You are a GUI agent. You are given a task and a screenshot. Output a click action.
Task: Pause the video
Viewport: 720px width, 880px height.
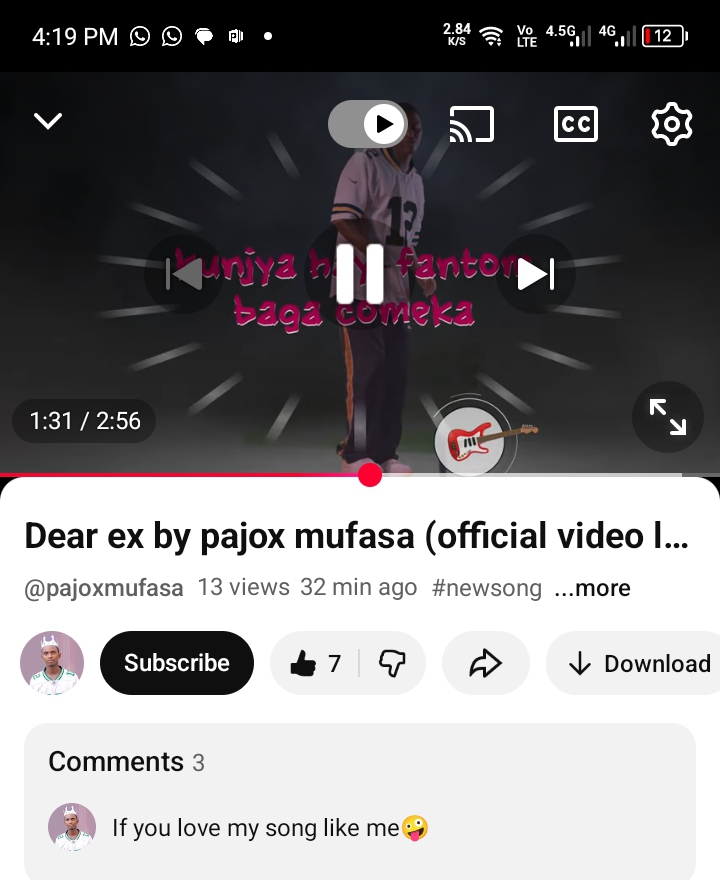pos(360,273)
